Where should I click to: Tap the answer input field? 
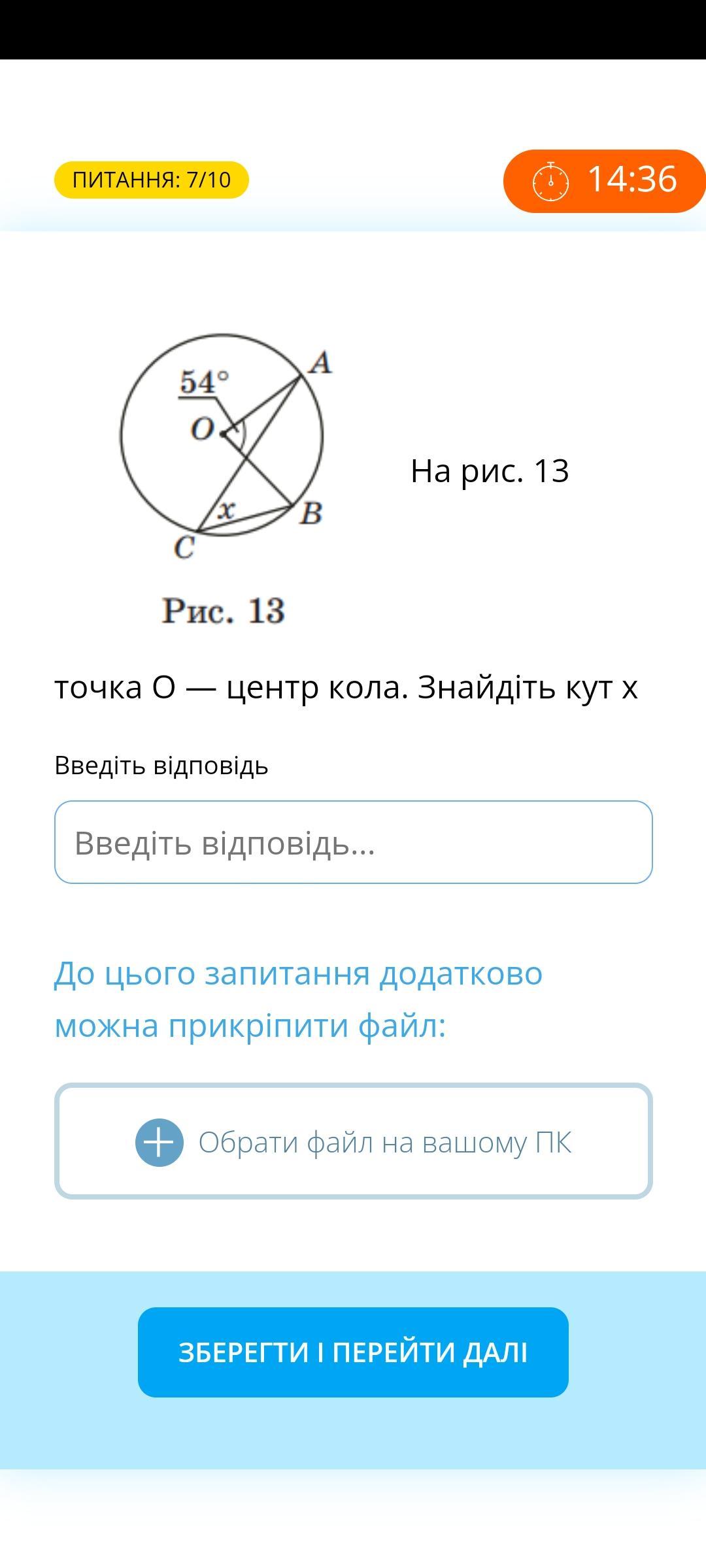pos(353,842)
